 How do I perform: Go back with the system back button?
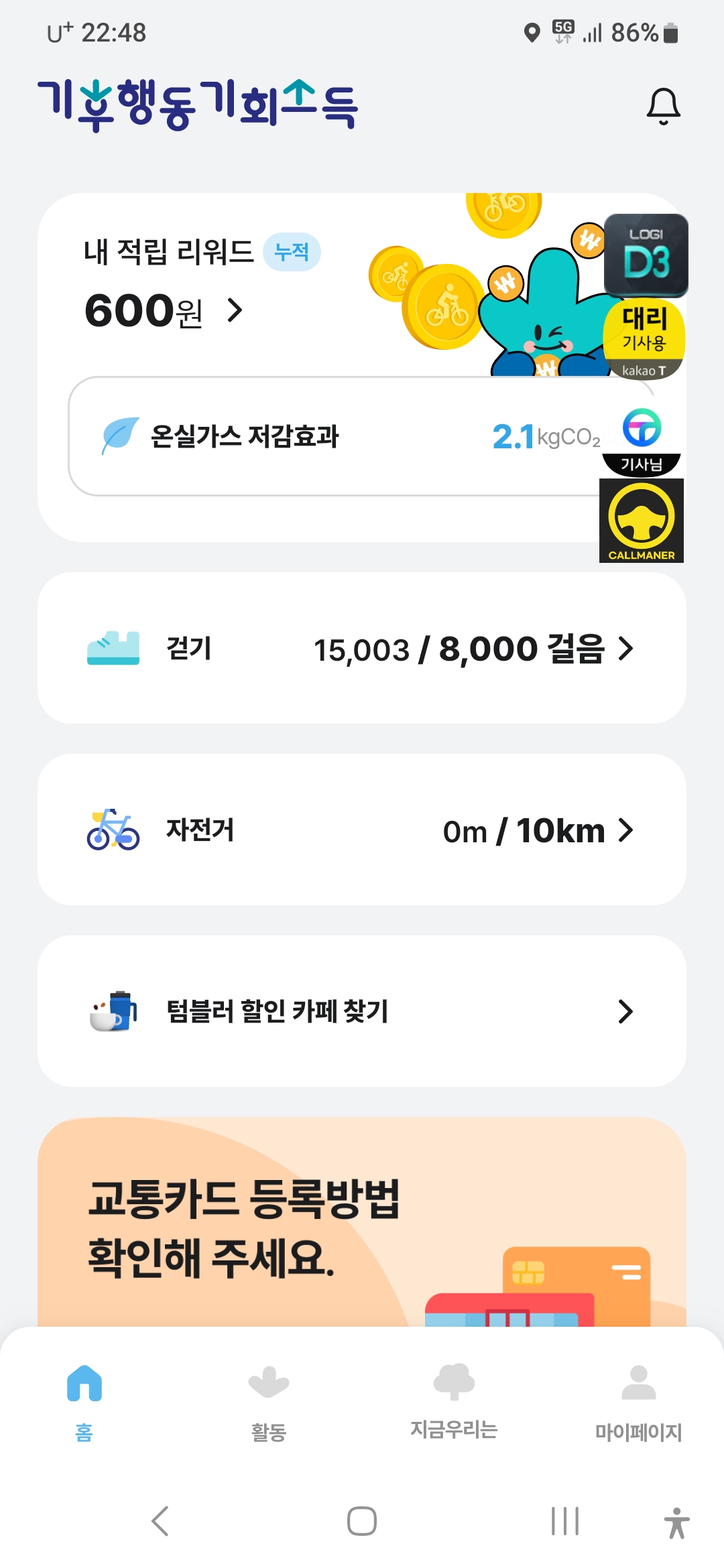coord(160,1521)
